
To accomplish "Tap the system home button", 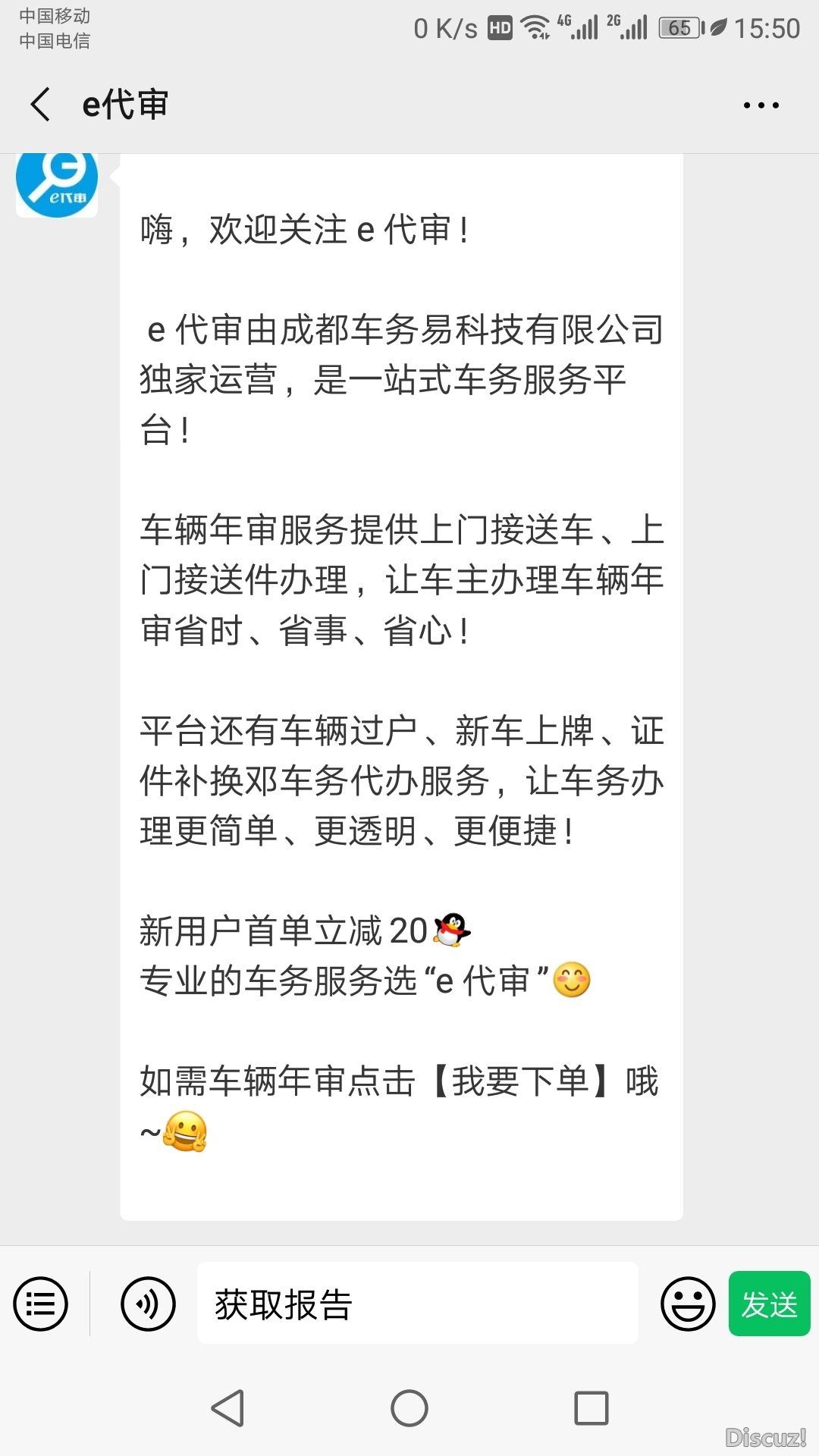I will tap(409, 1408).
